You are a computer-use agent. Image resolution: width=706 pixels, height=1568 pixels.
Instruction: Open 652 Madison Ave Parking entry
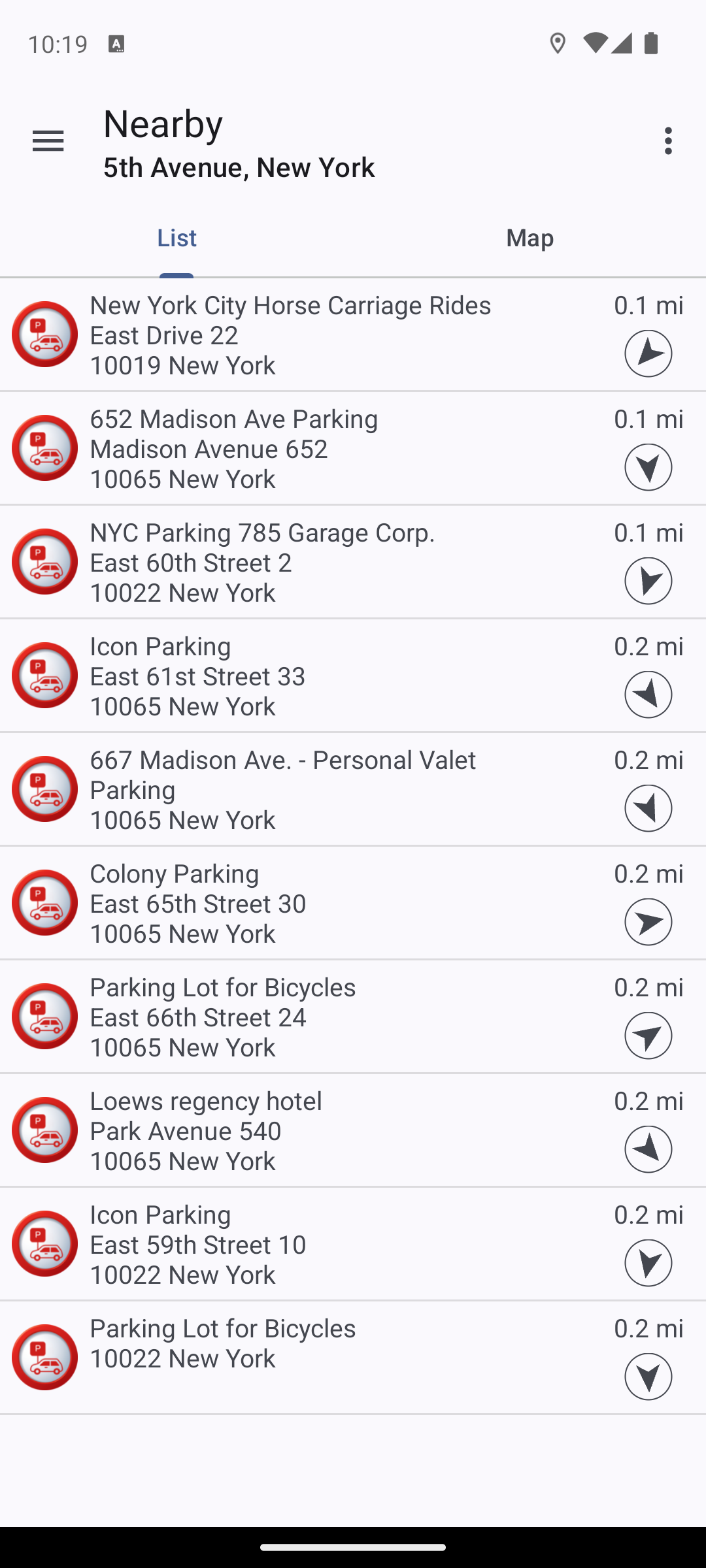(353, 448)
